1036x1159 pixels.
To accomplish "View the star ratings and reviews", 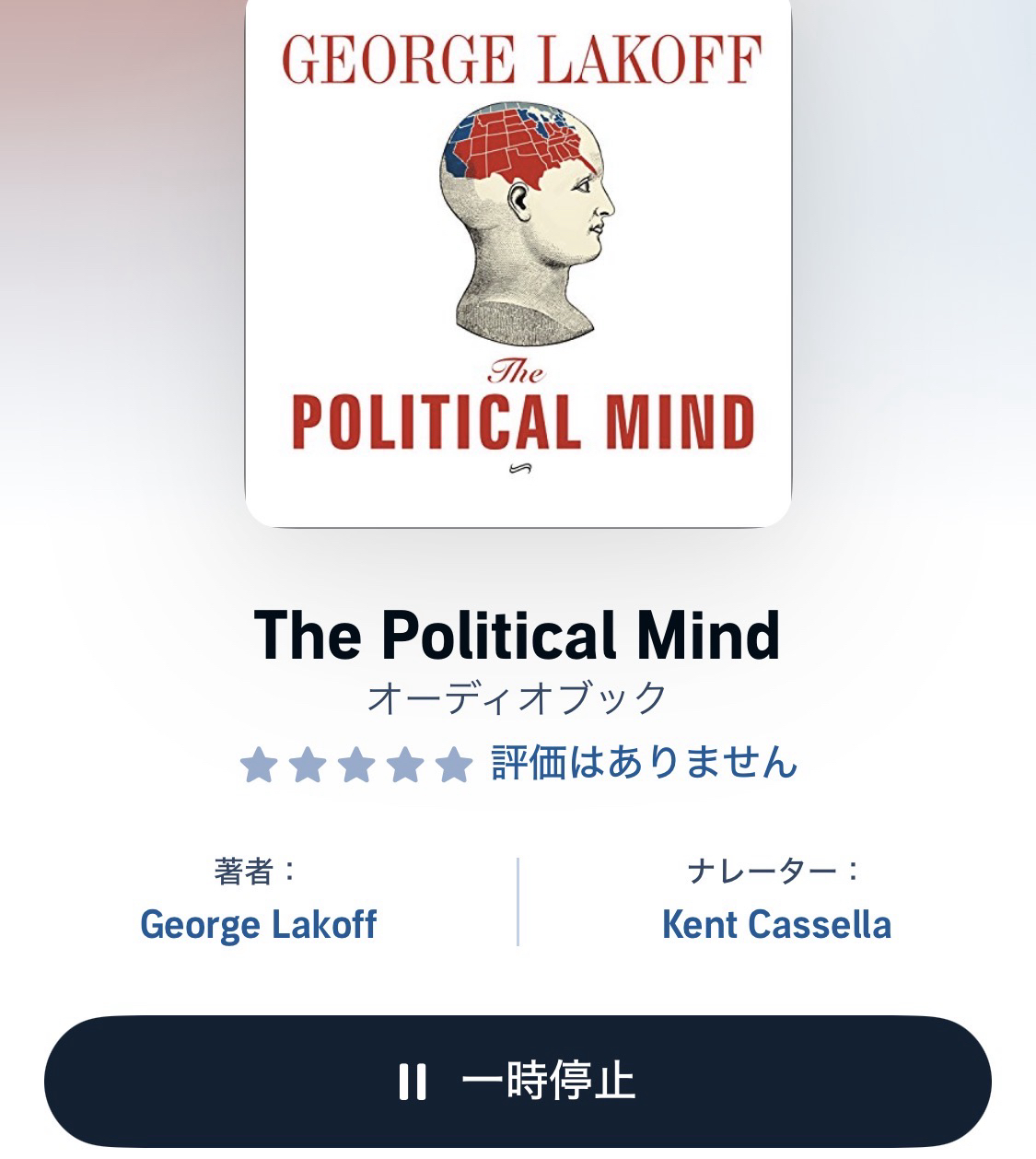I will tap(518, 764).
